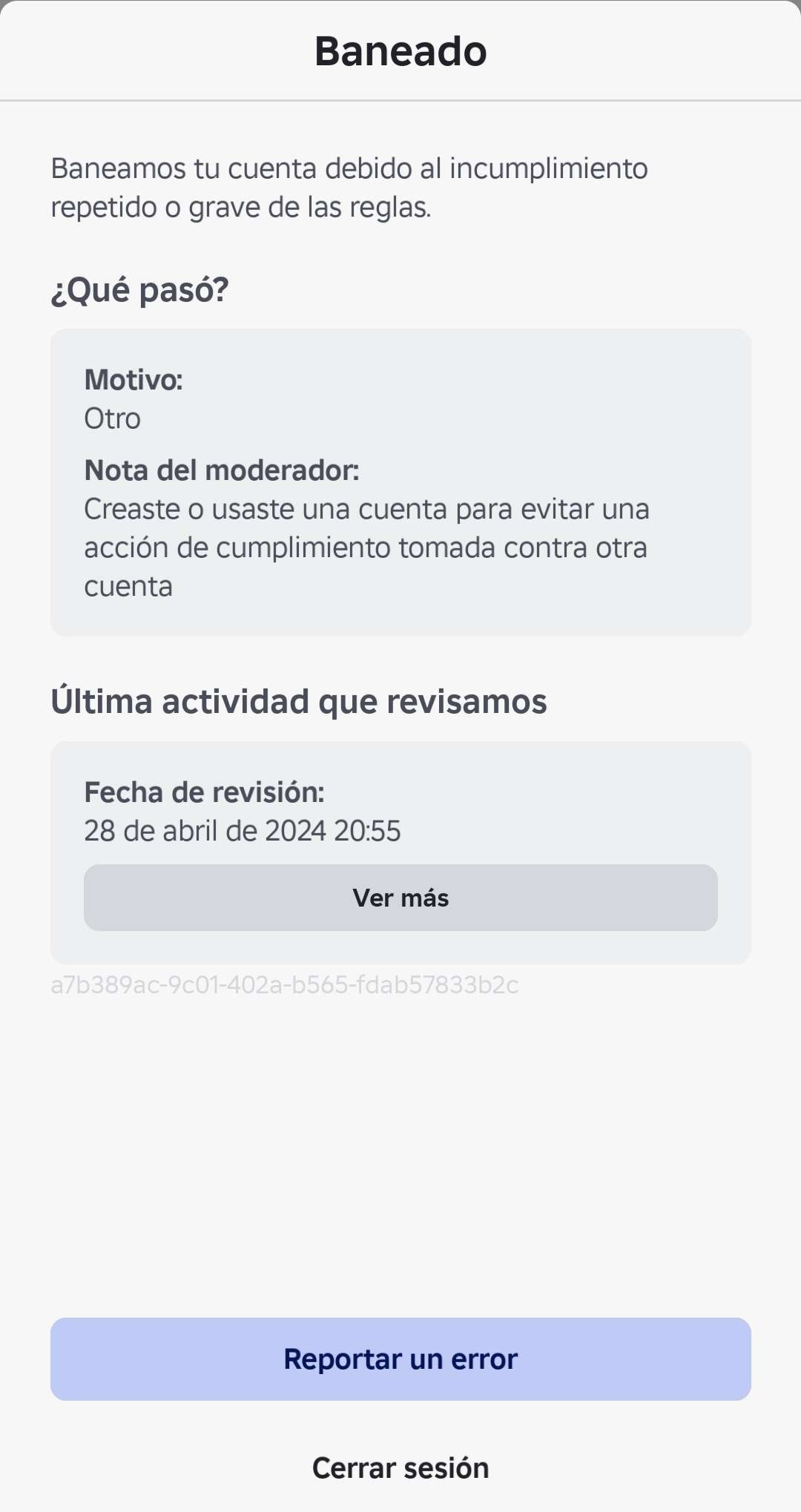Select Reportar un error

coord(400,1359)
